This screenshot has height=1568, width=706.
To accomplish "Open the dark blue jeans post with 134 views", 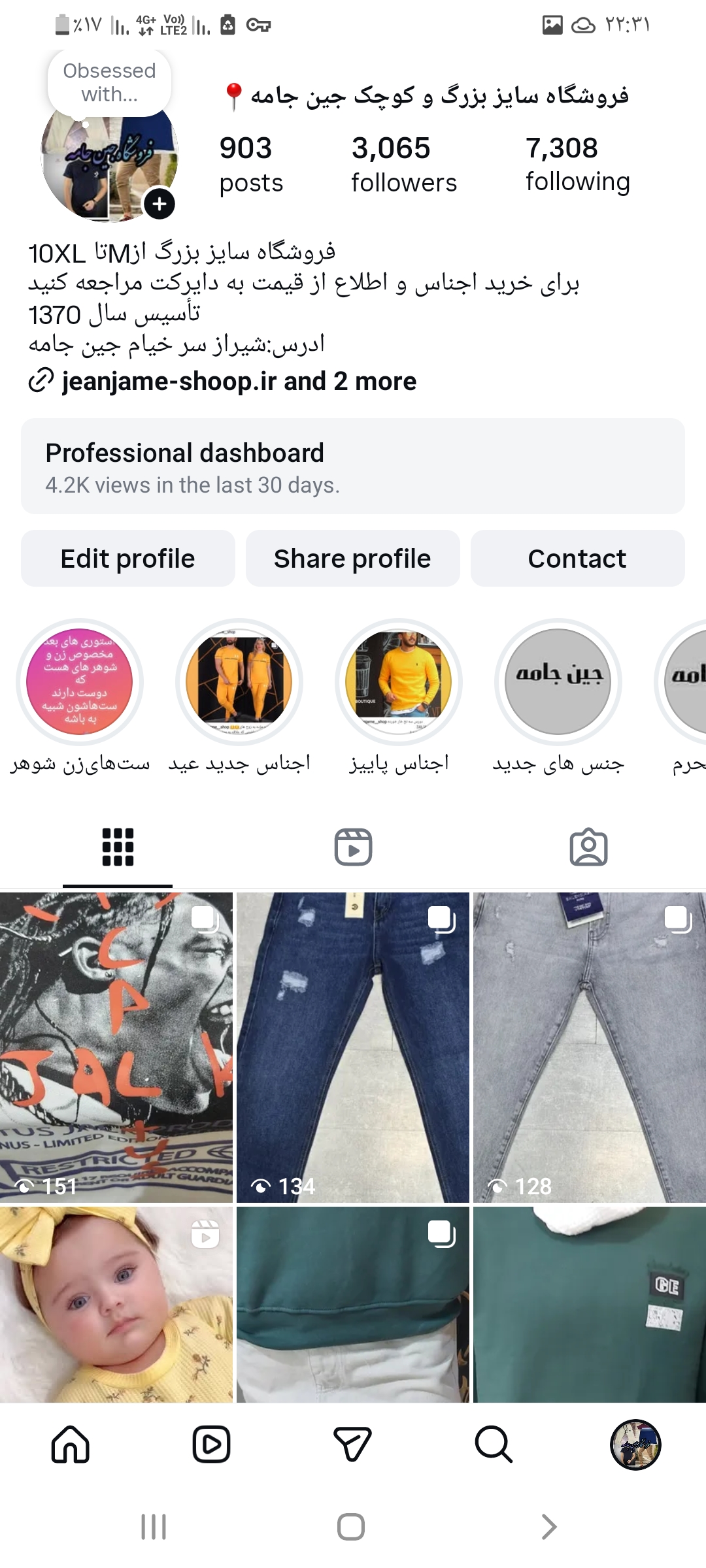I will [353, 1047].
